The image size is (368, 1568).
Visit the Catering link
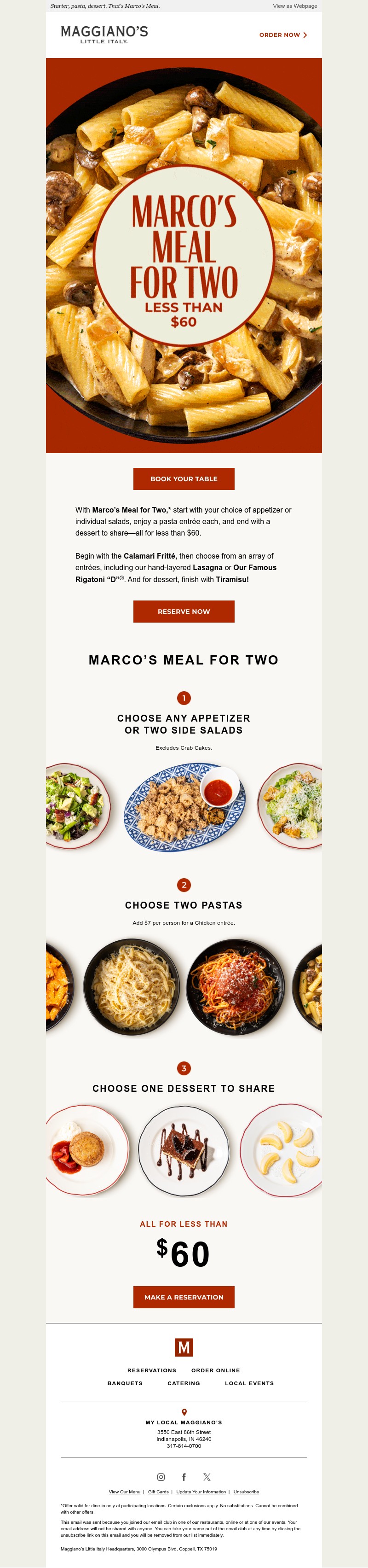(184, 1383)
